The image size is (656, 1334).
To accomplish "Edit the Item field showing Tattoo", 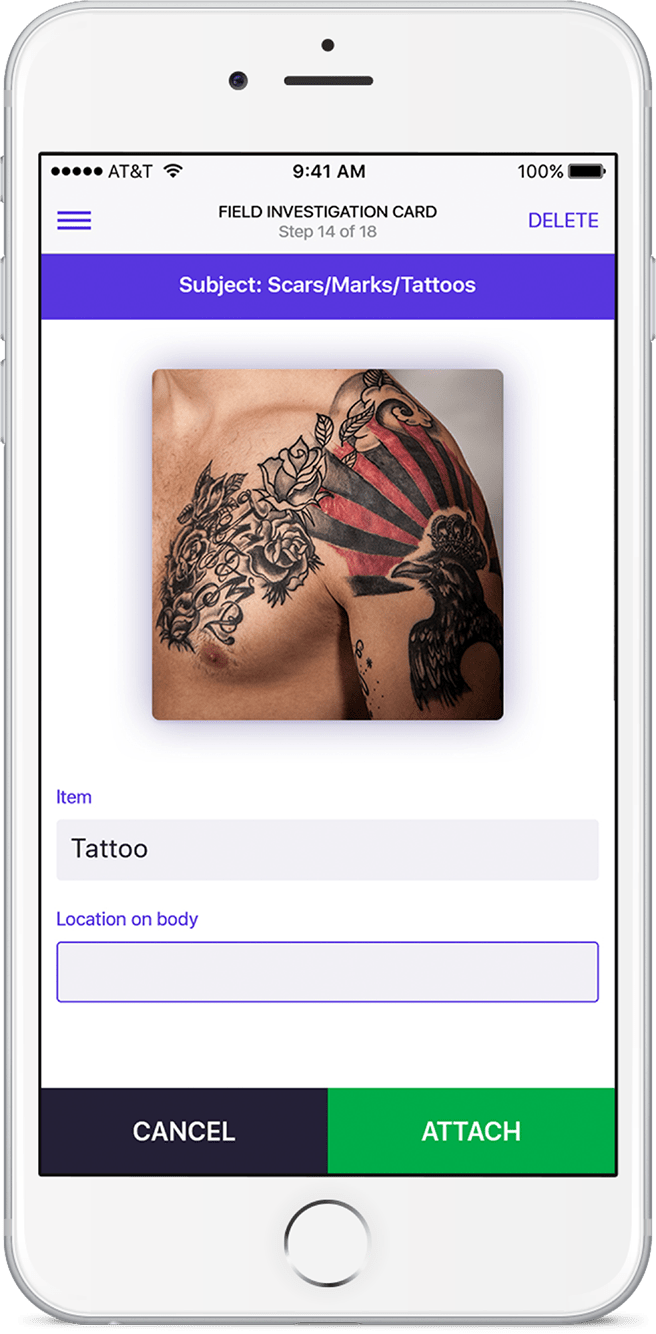I will coord(327,850).
